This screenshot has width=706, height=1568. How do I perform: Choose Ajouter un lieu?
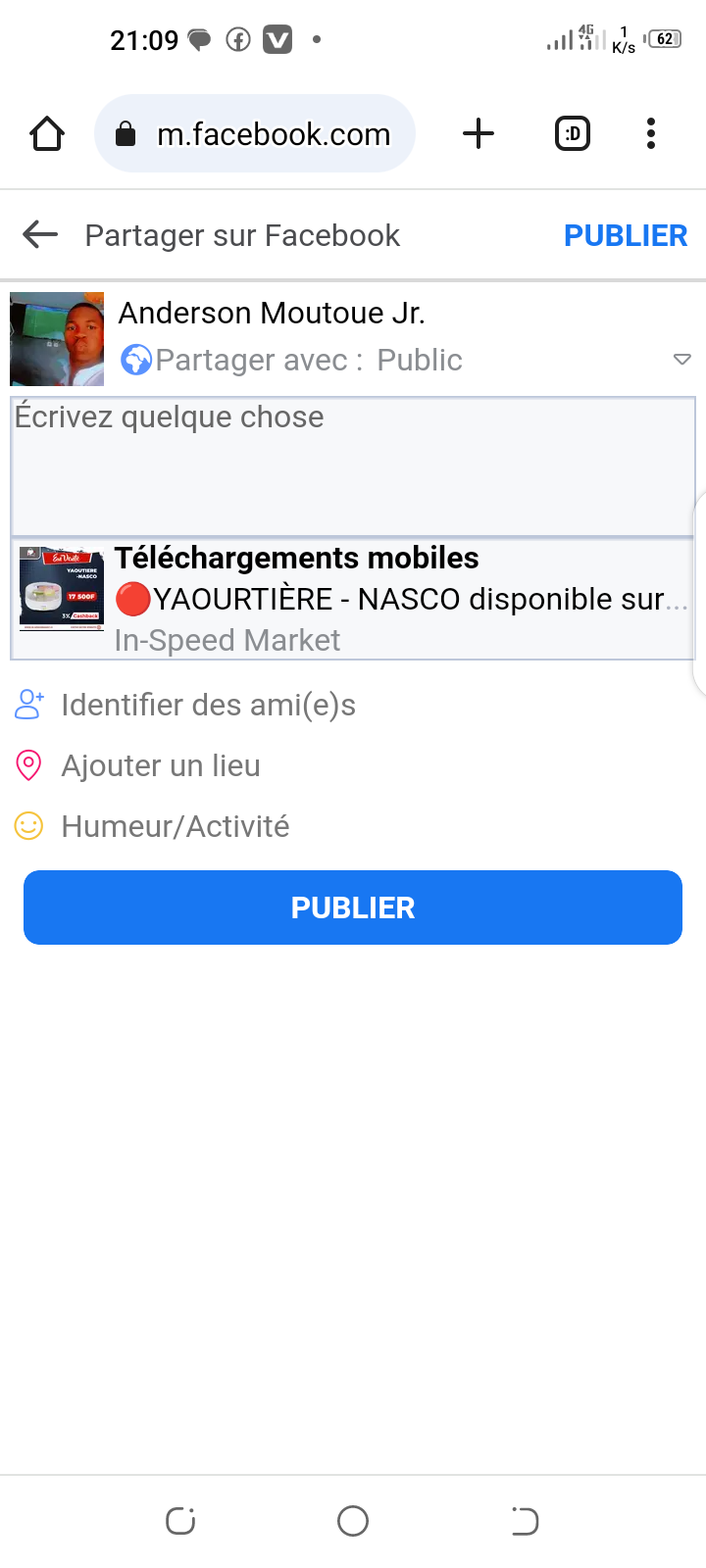[161, 765]
